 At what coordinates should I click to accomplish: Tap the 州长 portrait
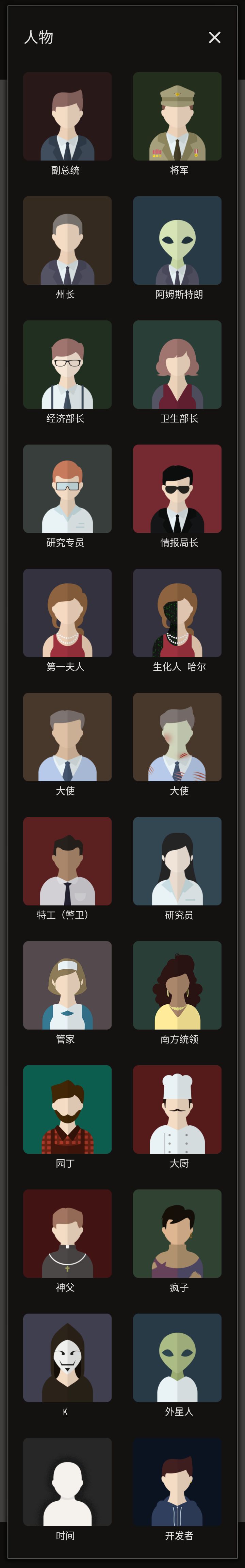pyautogui.click(x=67, y=240)
